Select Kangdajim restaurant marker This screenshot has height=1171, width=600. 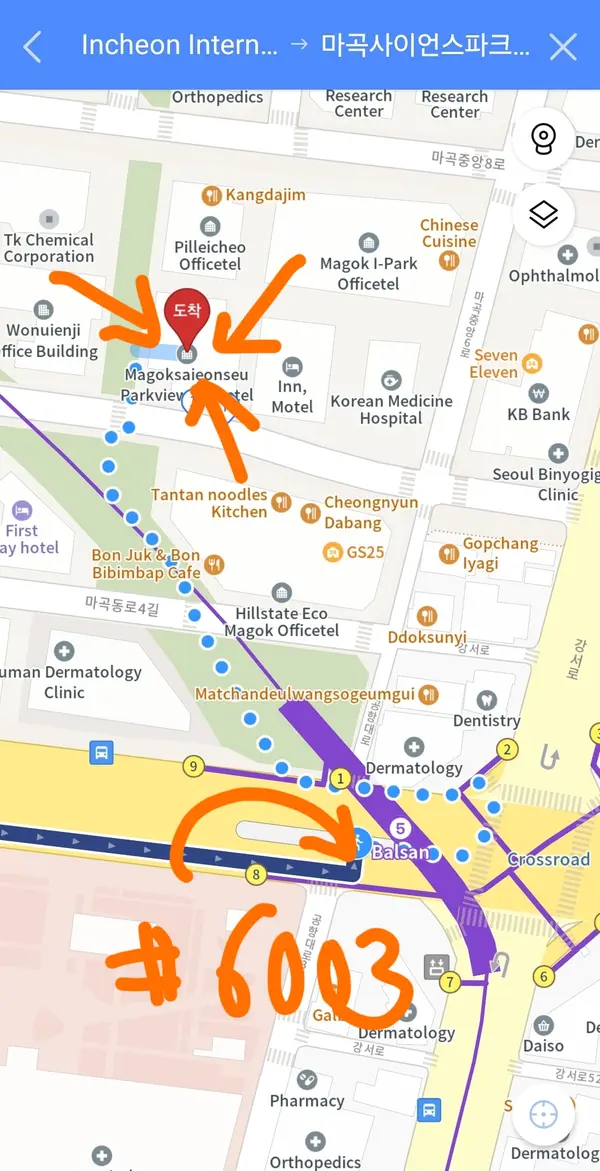click(x=211, y=195)
